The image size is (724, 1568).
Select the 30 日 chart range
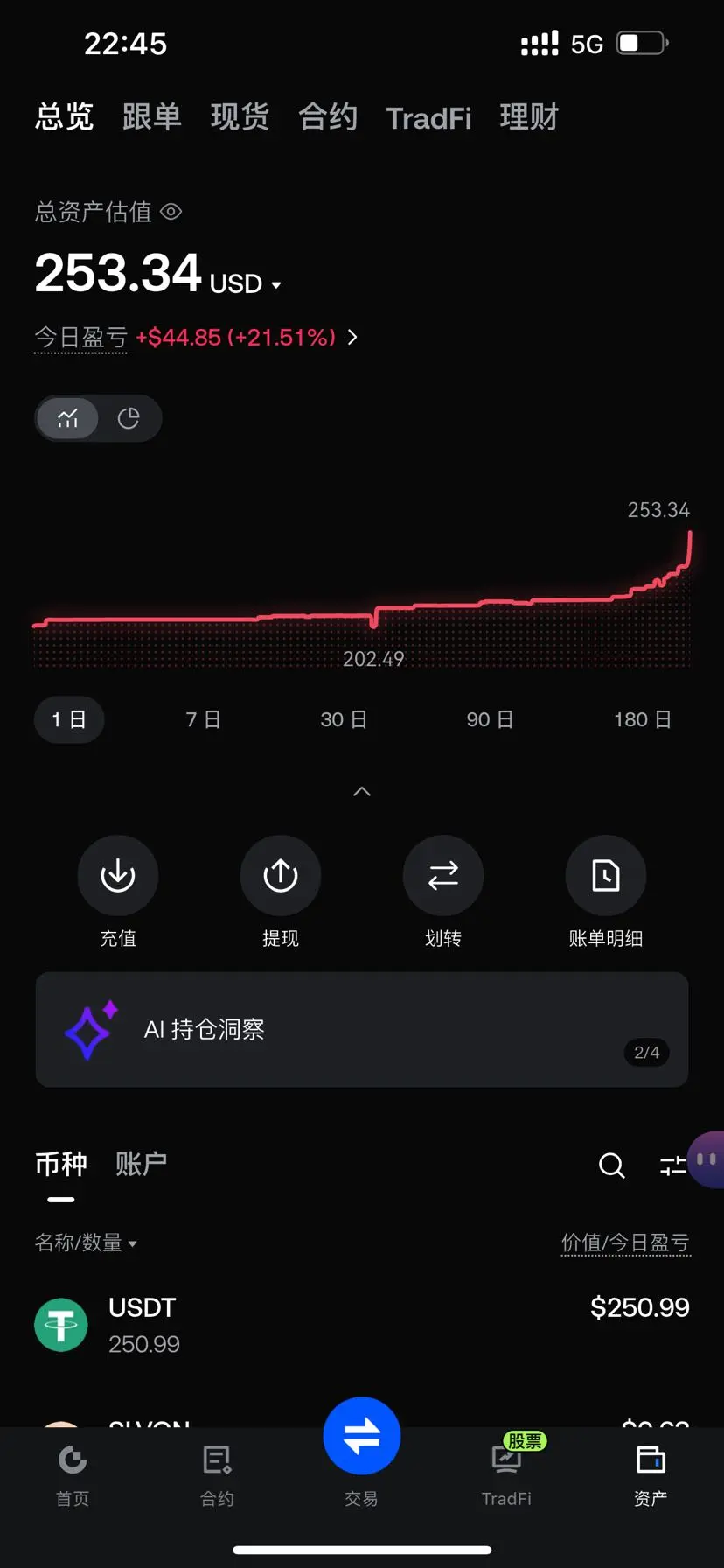(344, 719)
